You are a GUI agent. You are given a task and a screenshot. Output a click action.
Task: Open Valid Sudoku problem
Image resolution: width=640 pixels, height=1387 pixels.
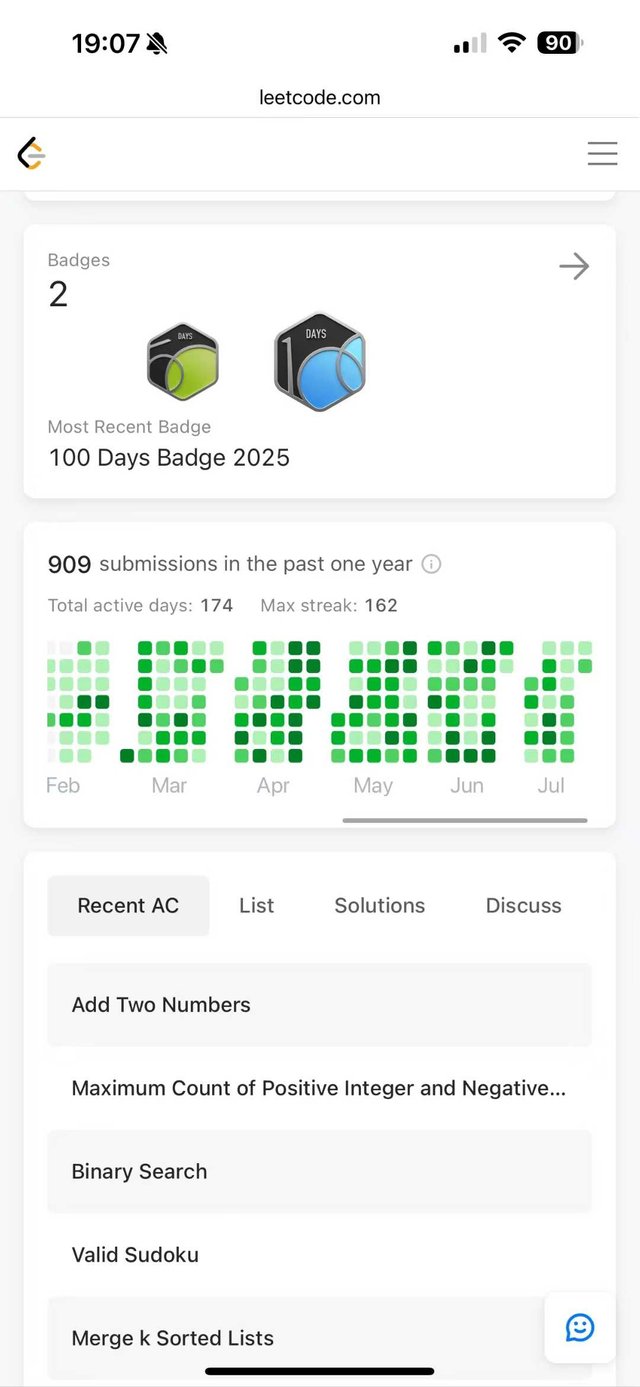319,1255
